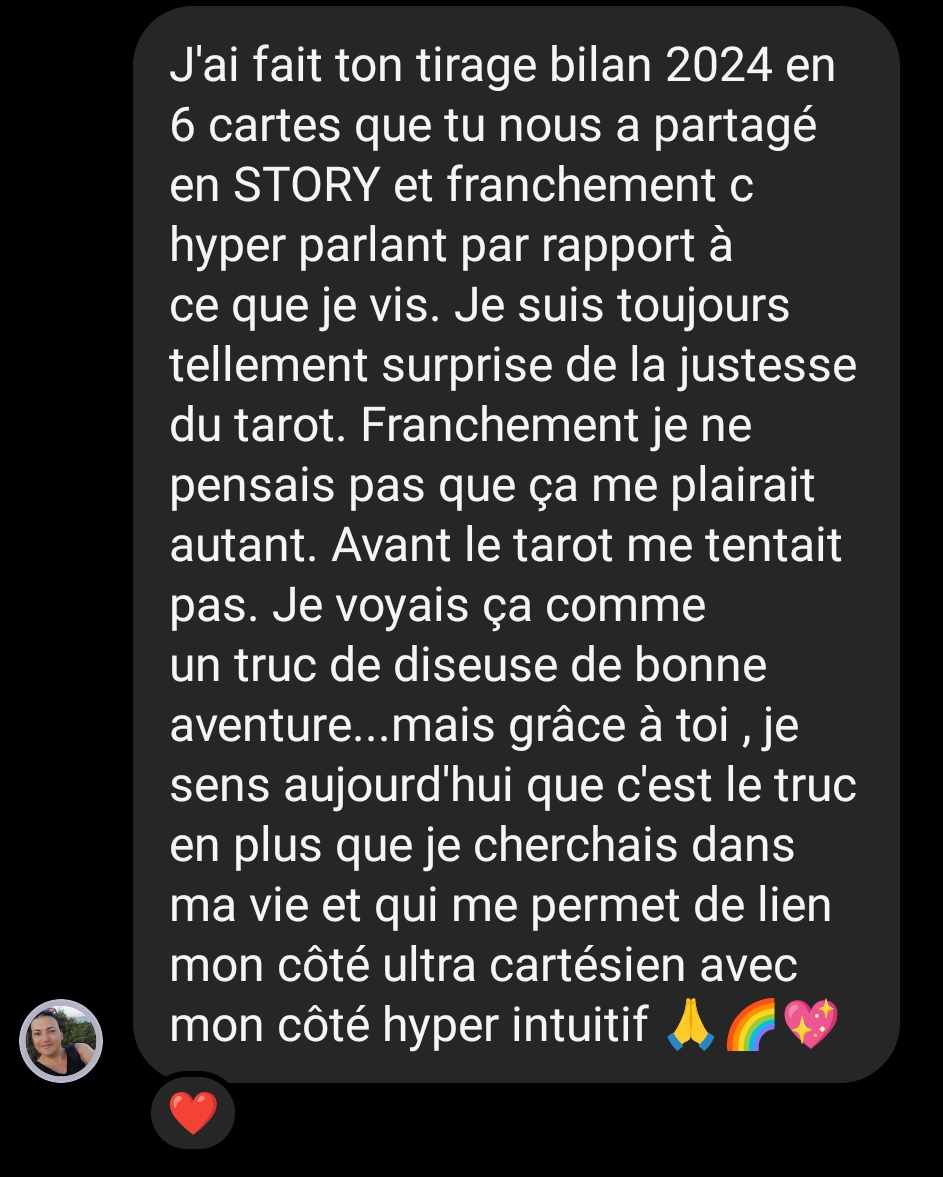943x1177 pixels.
Task: Tap the red heart reaction under the message
Action: [x=192, y=1113]
